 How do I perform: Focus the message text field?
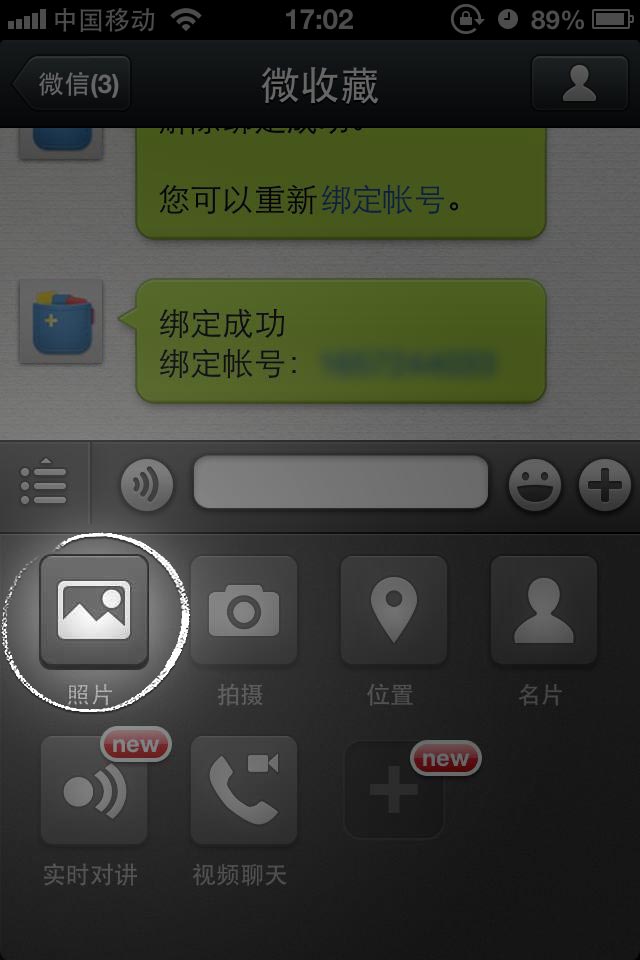click(x=340, y=483)
